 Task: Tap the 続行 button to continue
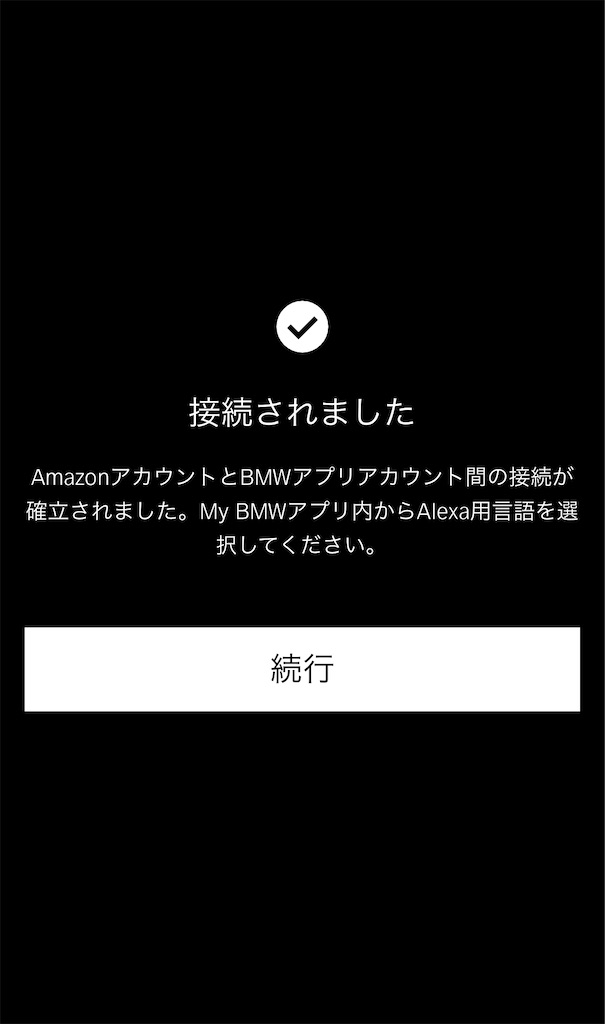[x=302, y=669]
